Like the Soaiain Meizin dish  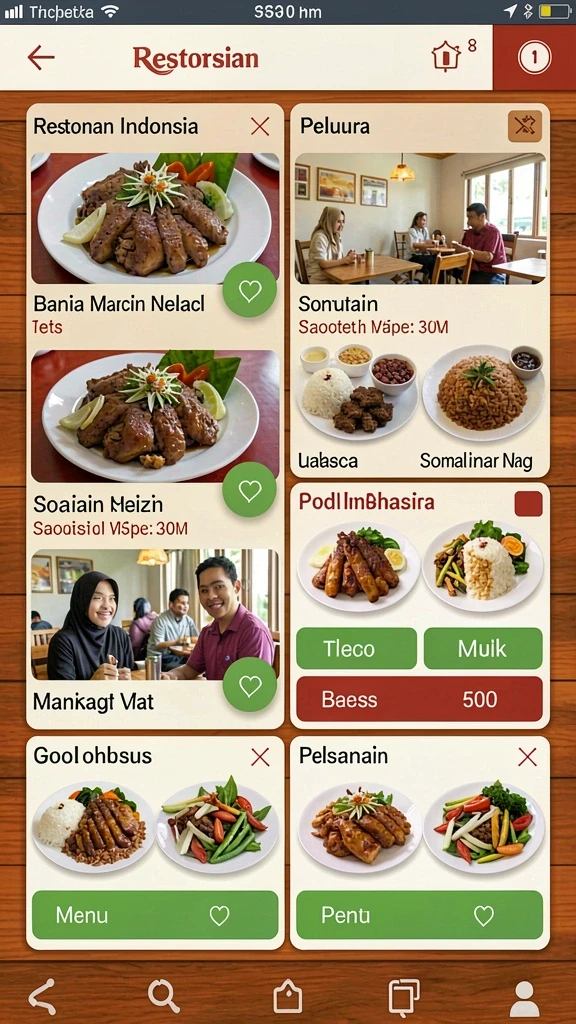click(249, 490)
